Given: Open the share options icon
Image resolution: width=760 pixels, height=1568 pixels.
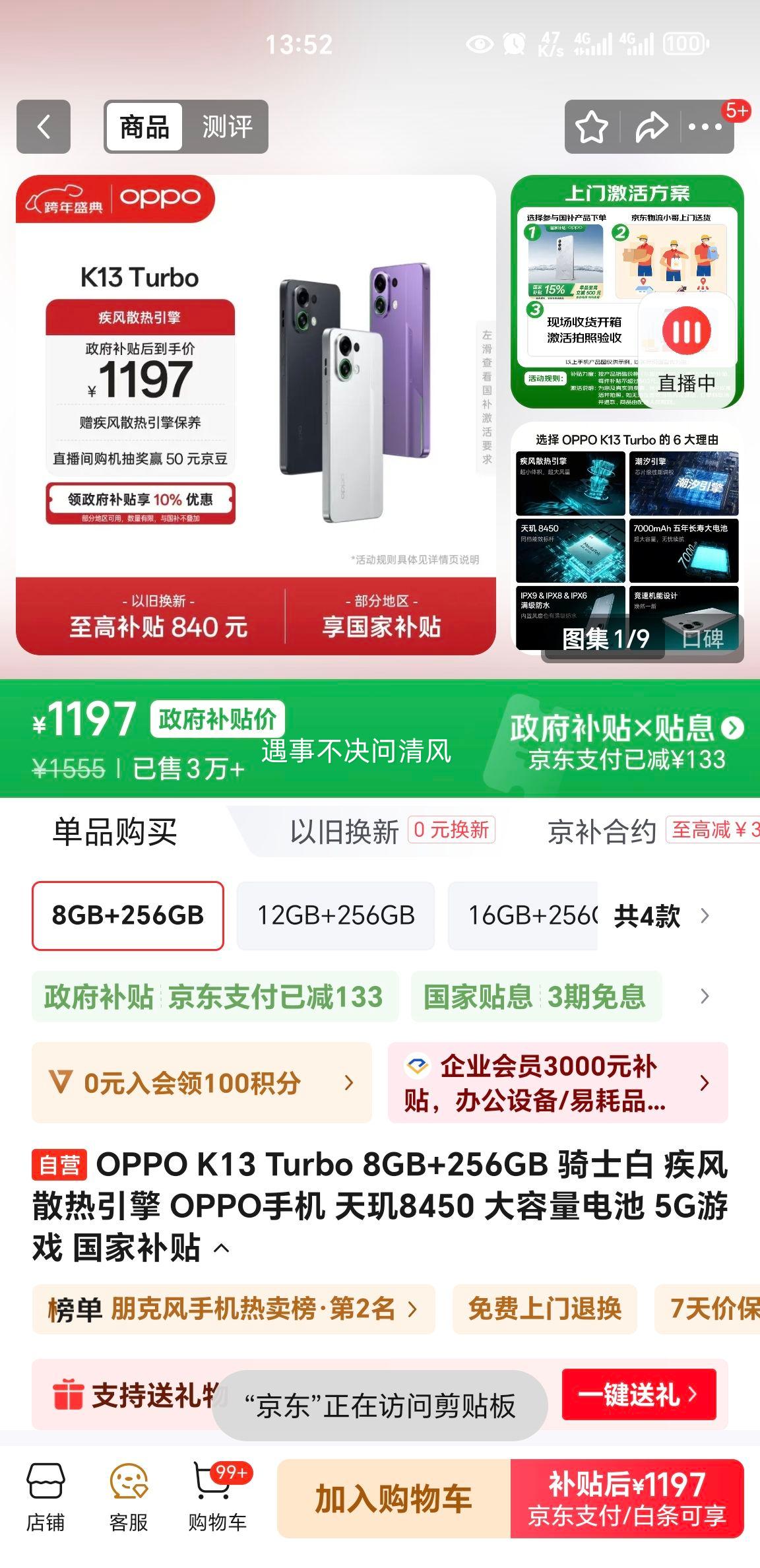Looking at the screenshot, I should (651, 125).
